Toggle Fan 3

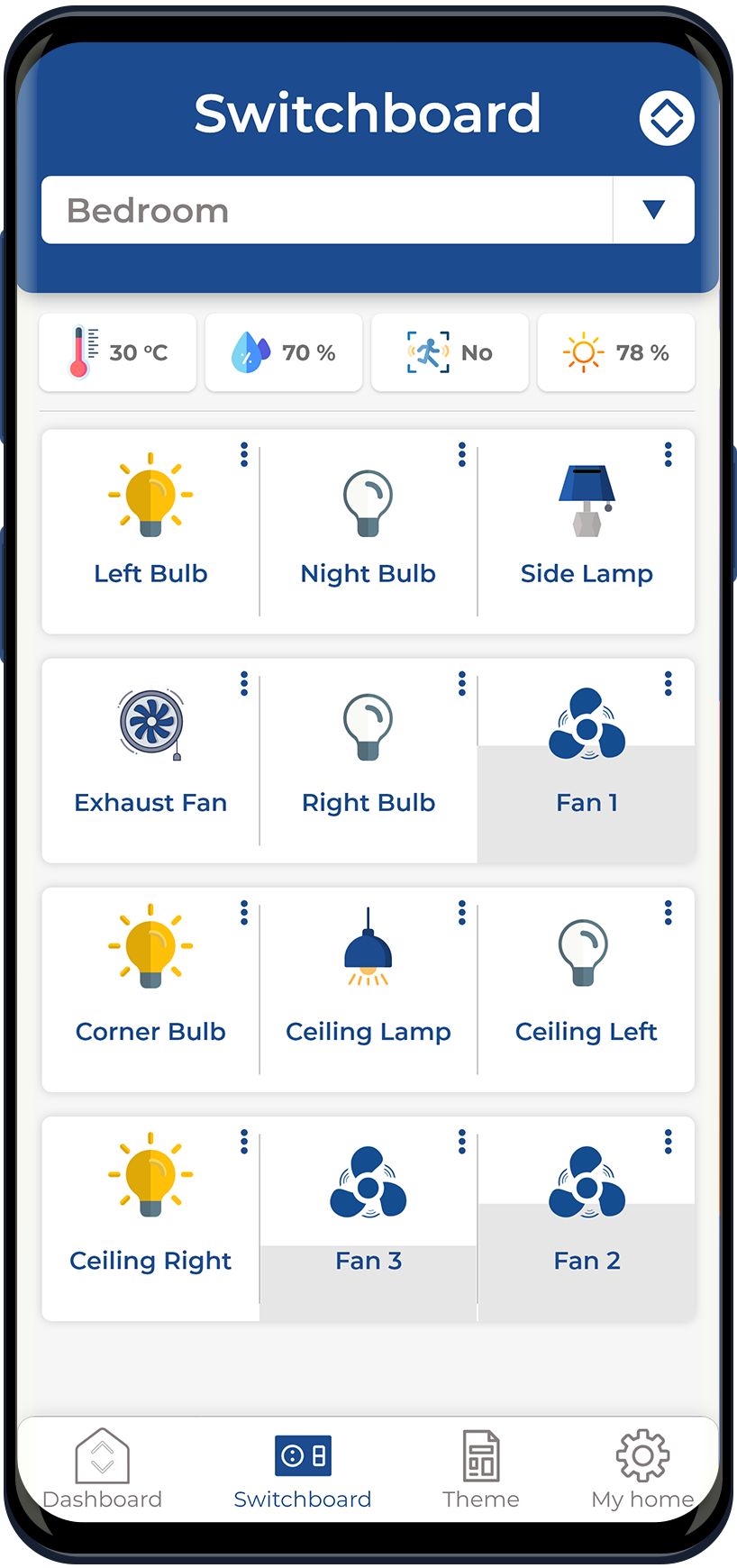(368, 1209)
